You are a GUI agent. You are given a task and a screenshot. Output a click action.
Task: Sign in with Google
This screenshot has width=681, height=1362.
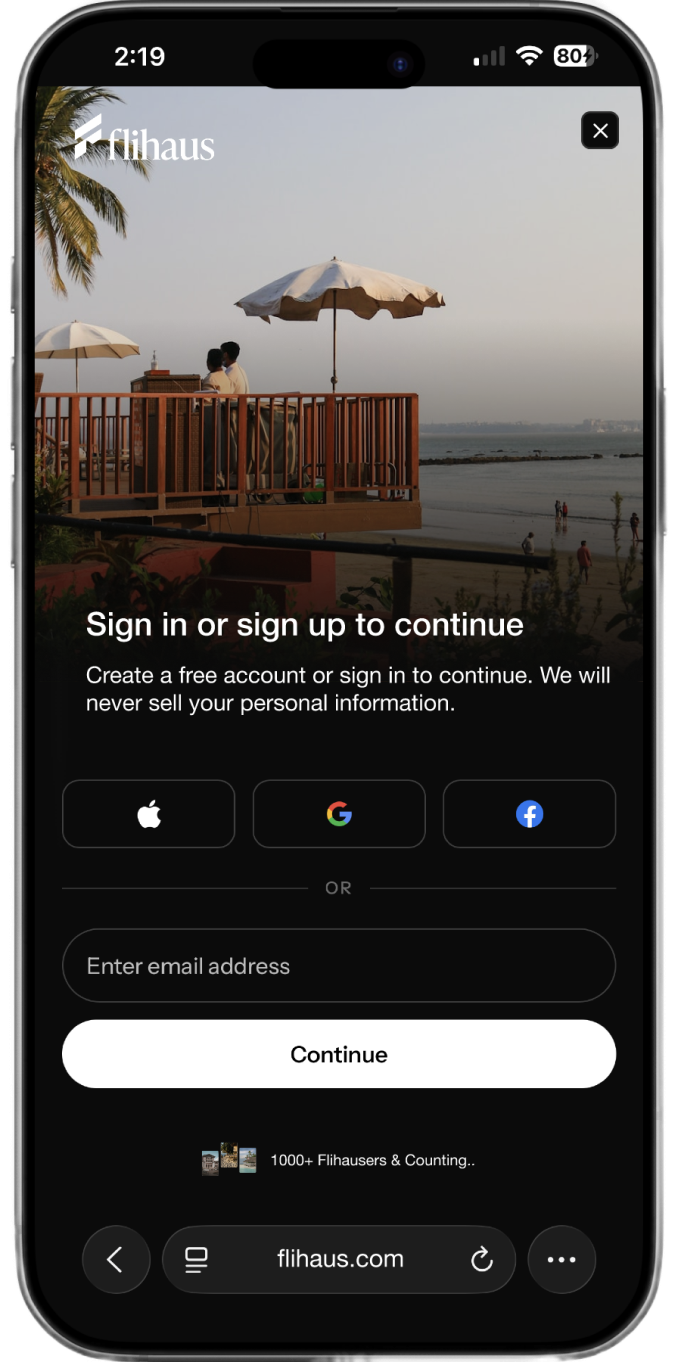point(339,814)
